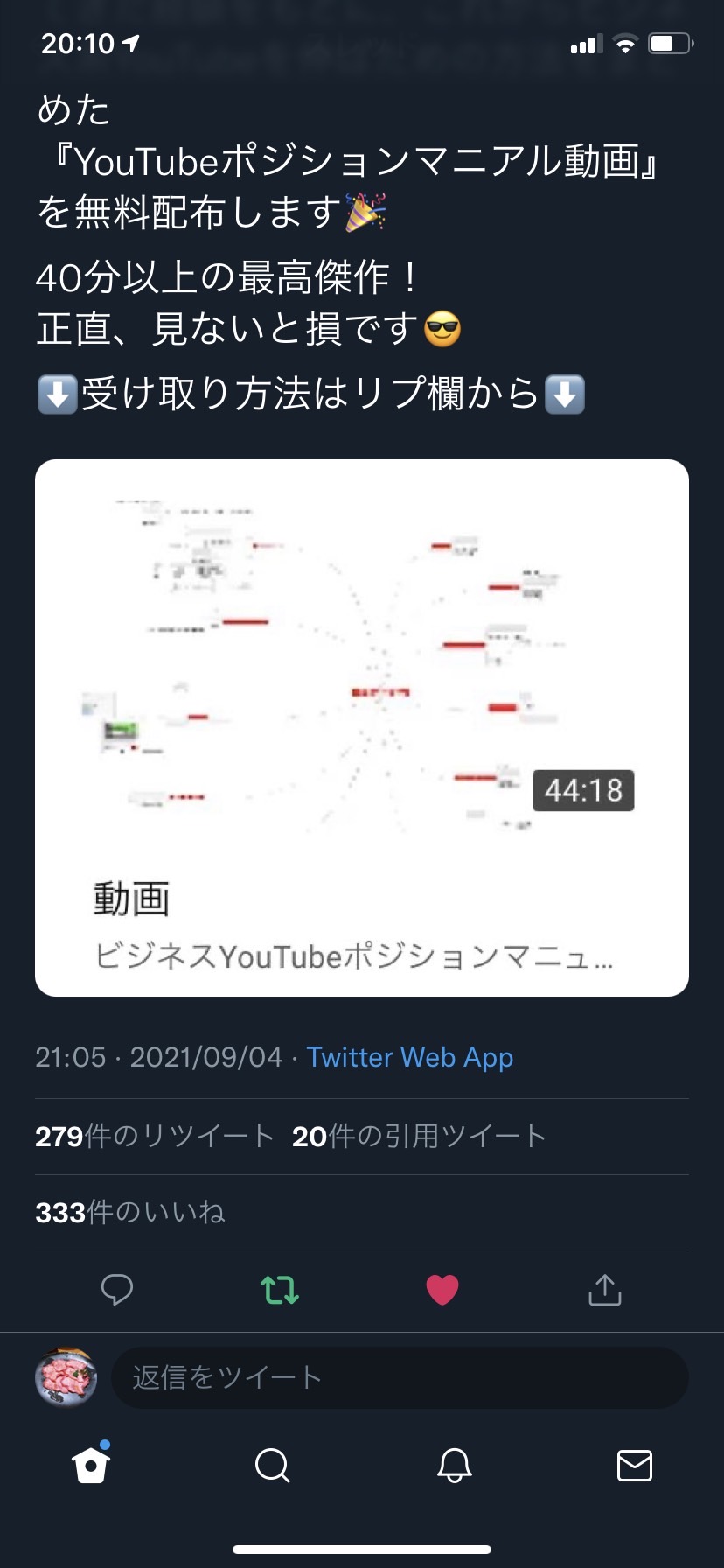Open the Messages envelope tab
This screenshot has width=724, height=1568.
coord(635,1465)
